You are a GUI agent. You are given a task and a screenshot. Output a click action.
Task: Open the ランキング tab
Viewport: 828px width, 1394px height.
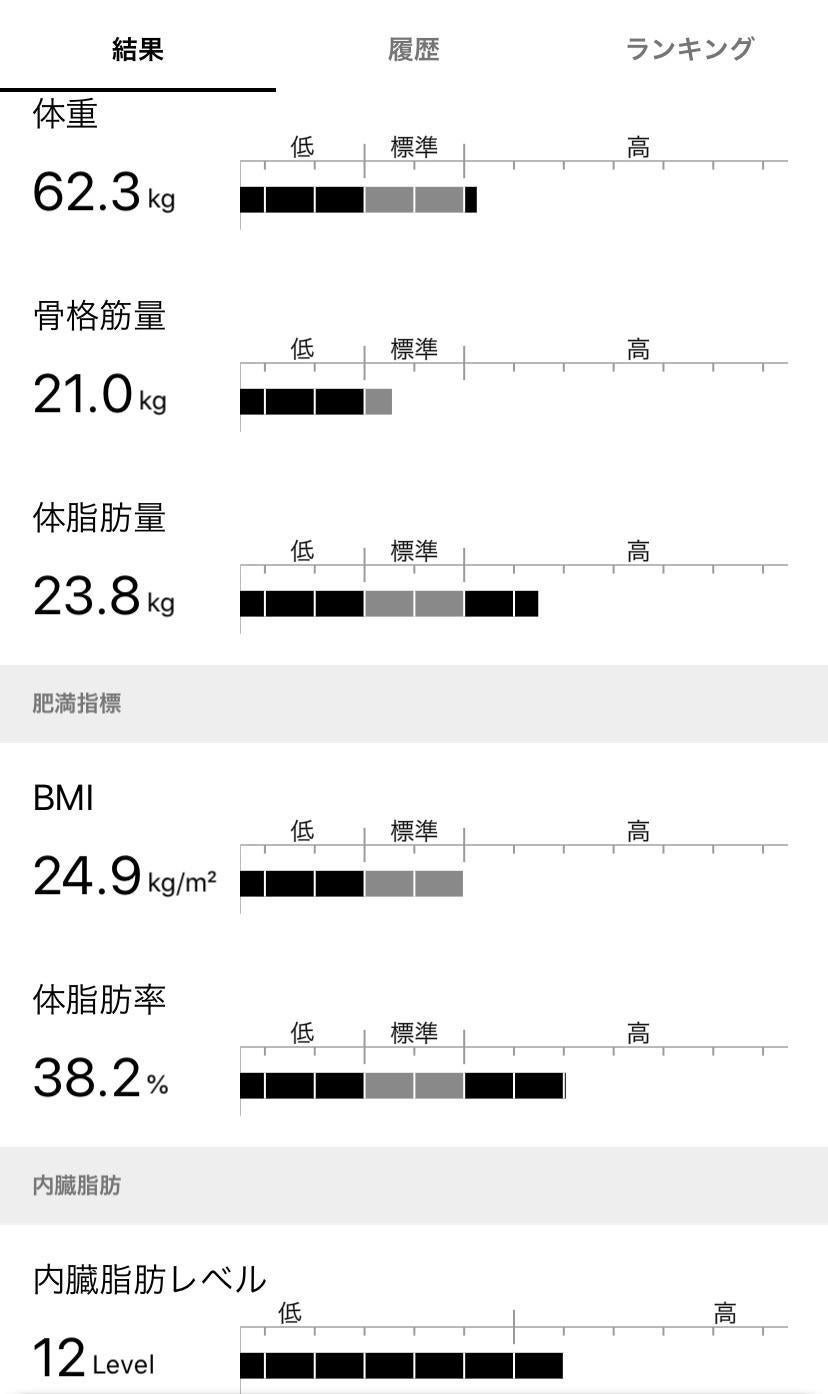(x=689, y=49)
